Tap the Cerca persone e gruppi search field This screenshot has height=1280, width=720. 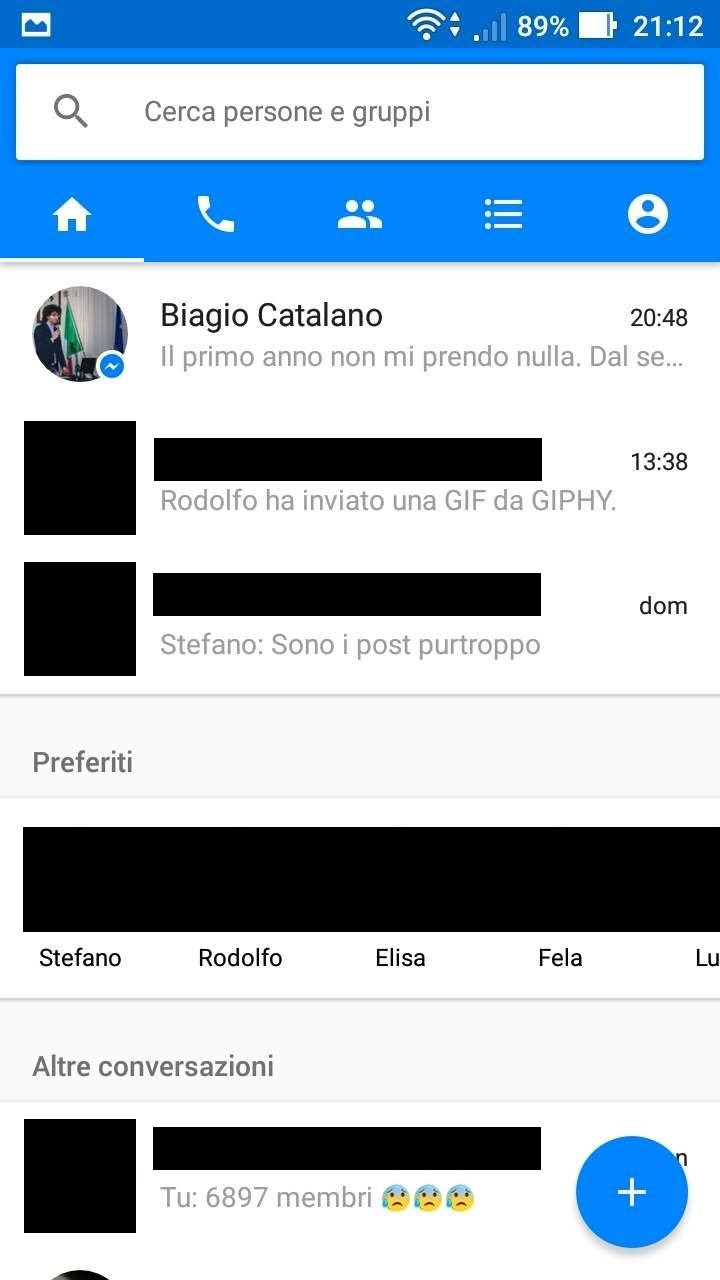360,111
